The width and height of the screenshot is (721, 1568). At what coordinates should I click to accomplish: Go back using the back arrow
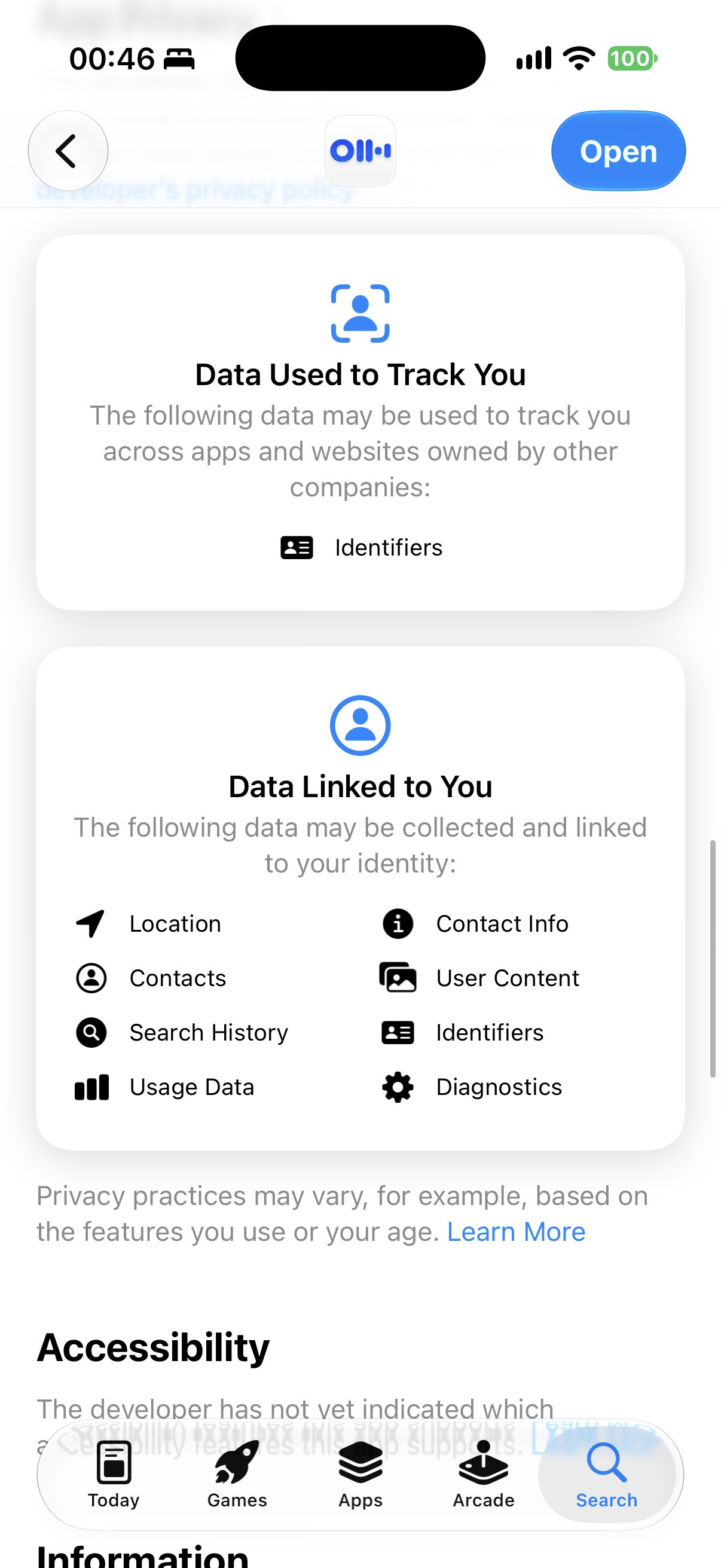click(x=68, y=150)
